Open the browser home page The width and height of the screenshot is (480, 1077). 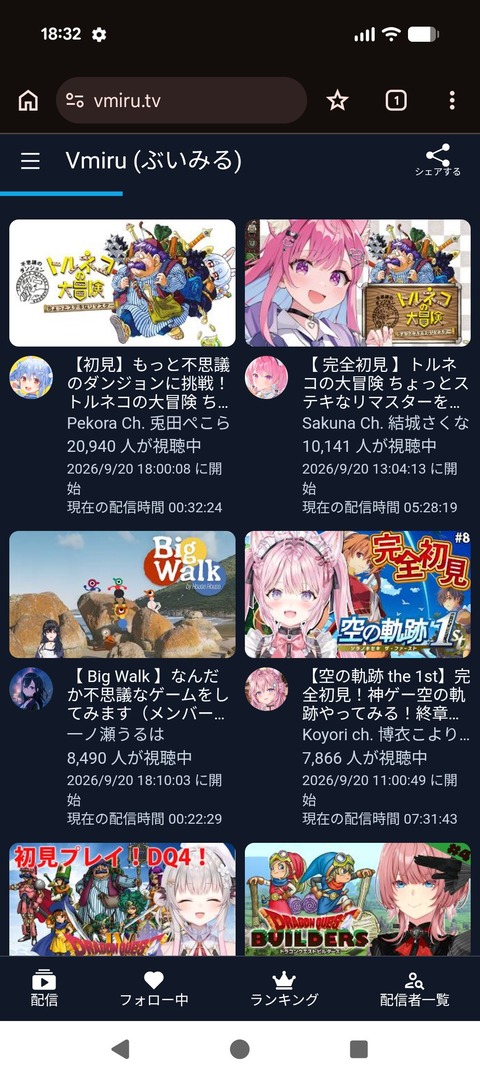pos(27,101)
